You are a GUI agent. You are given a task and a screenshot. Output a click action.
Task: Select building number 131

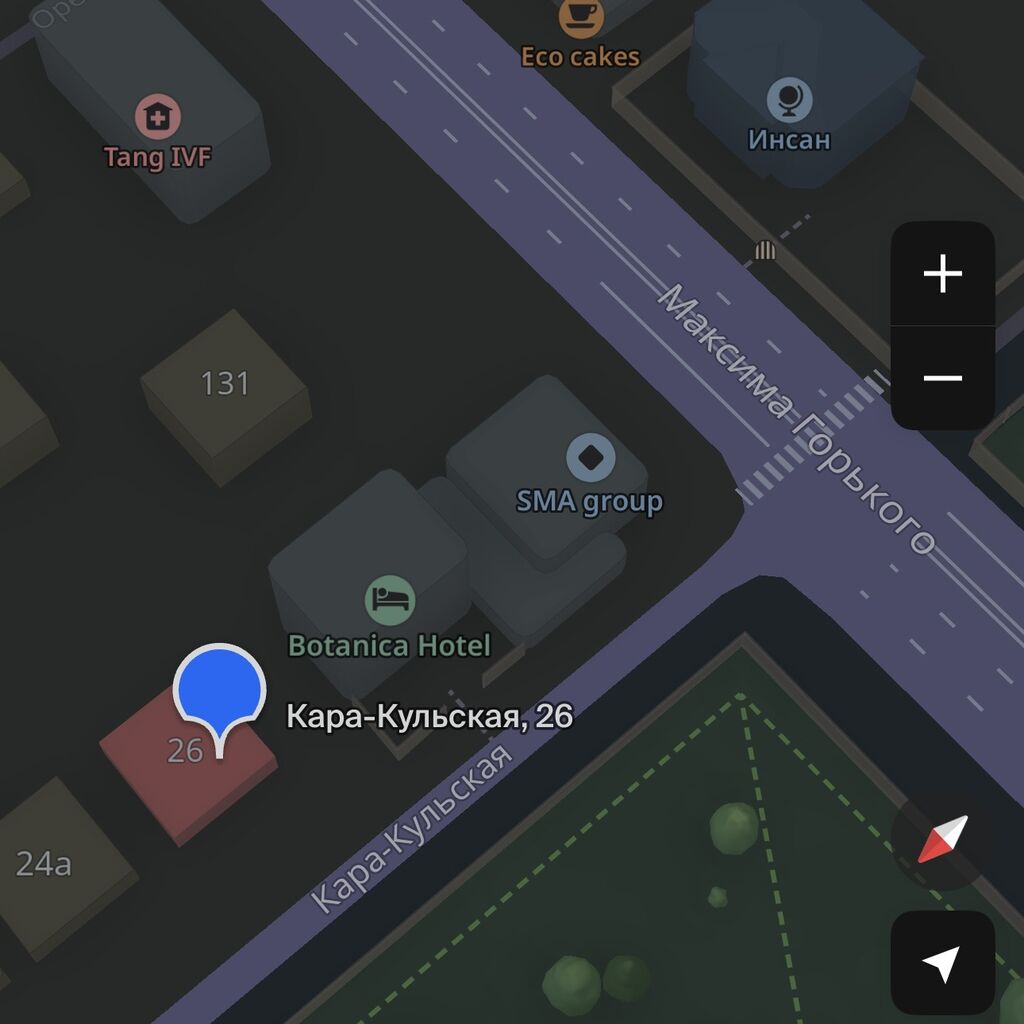(x=224, y=383)
